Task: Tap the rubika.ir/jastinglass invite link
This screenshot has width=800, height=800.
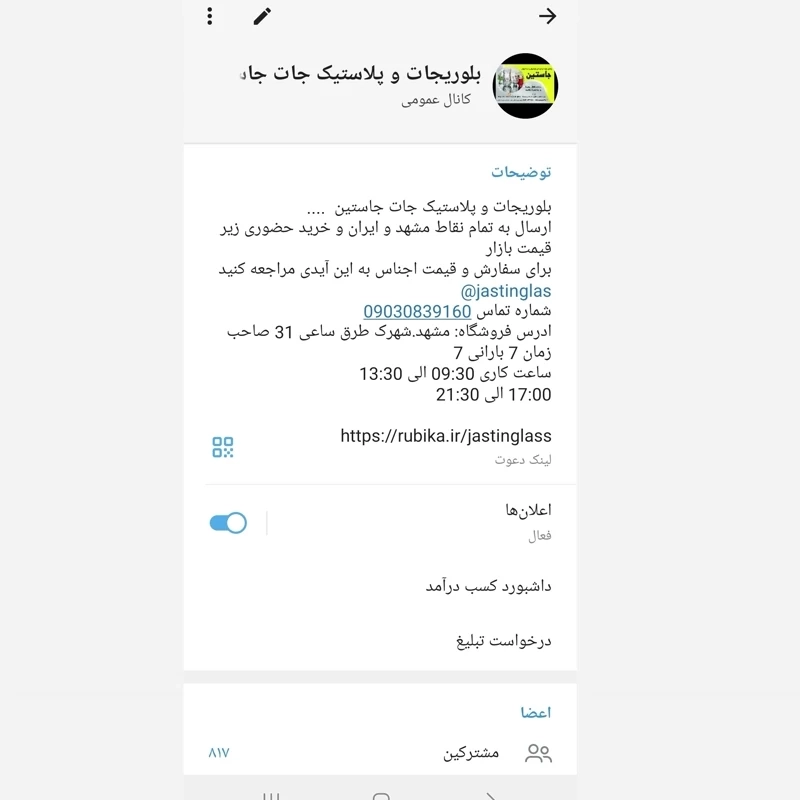Action: coord(445,436)
